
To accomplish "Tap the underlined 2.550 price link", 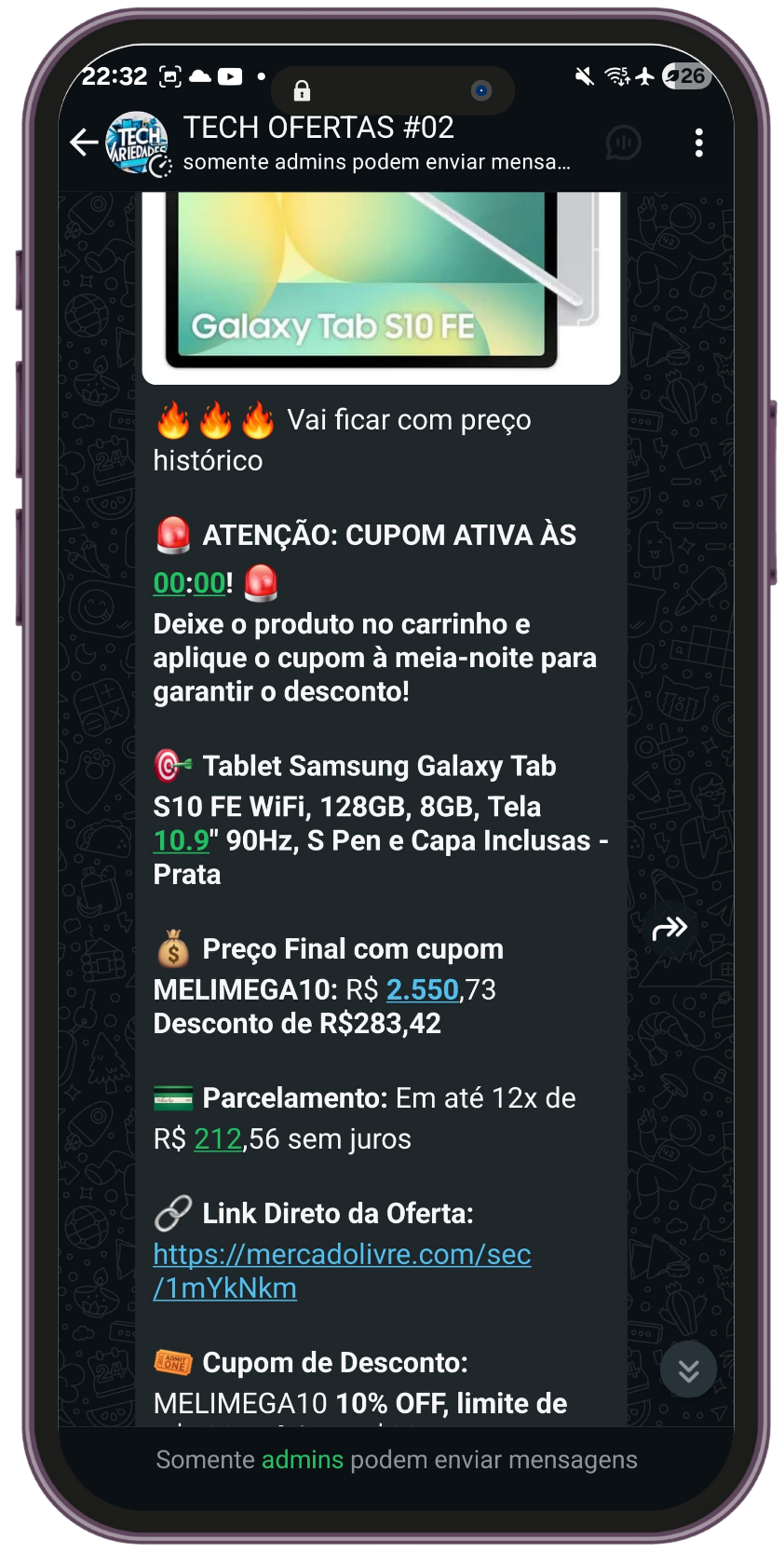I will pos(422,989).
